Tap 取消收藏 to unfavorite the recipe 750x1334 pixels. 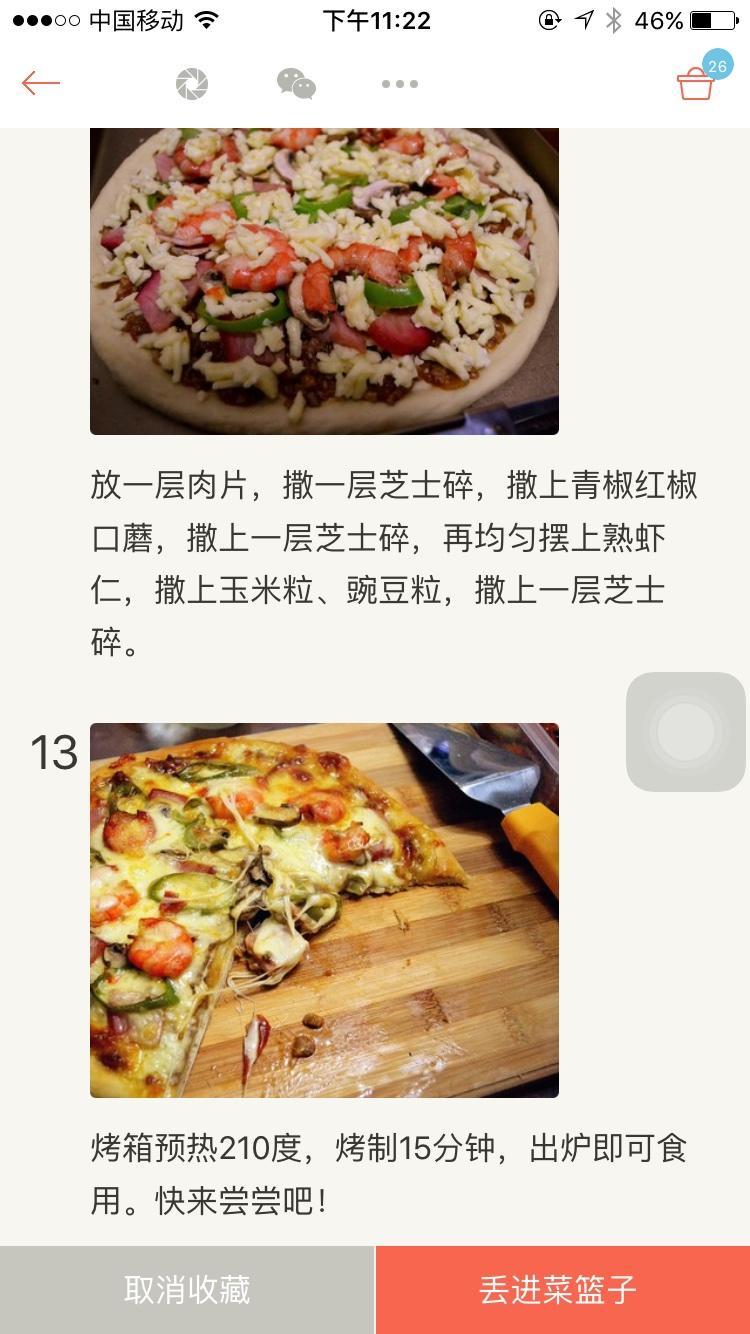185,1289
